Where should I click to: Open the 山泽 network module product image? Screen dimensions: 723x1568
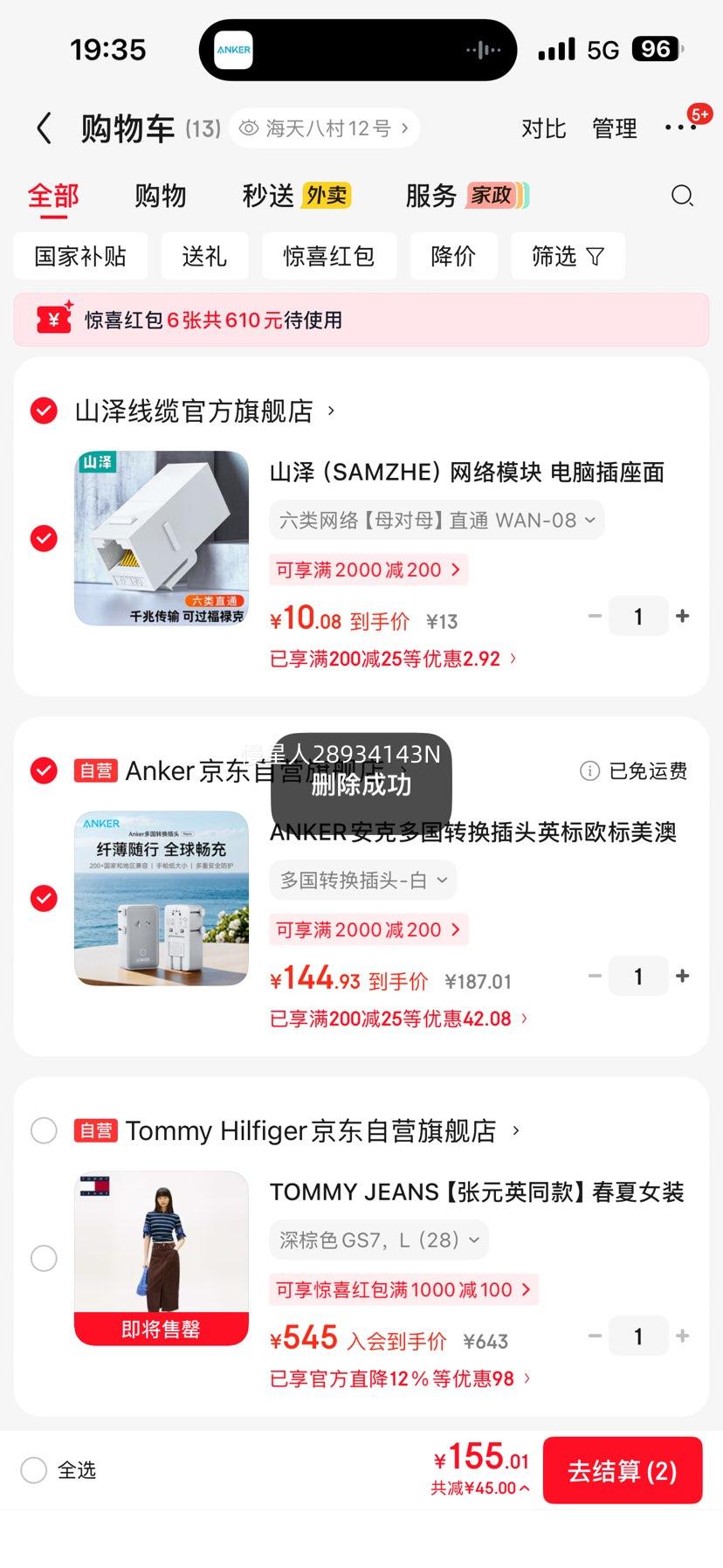click(x=162, y=538)
